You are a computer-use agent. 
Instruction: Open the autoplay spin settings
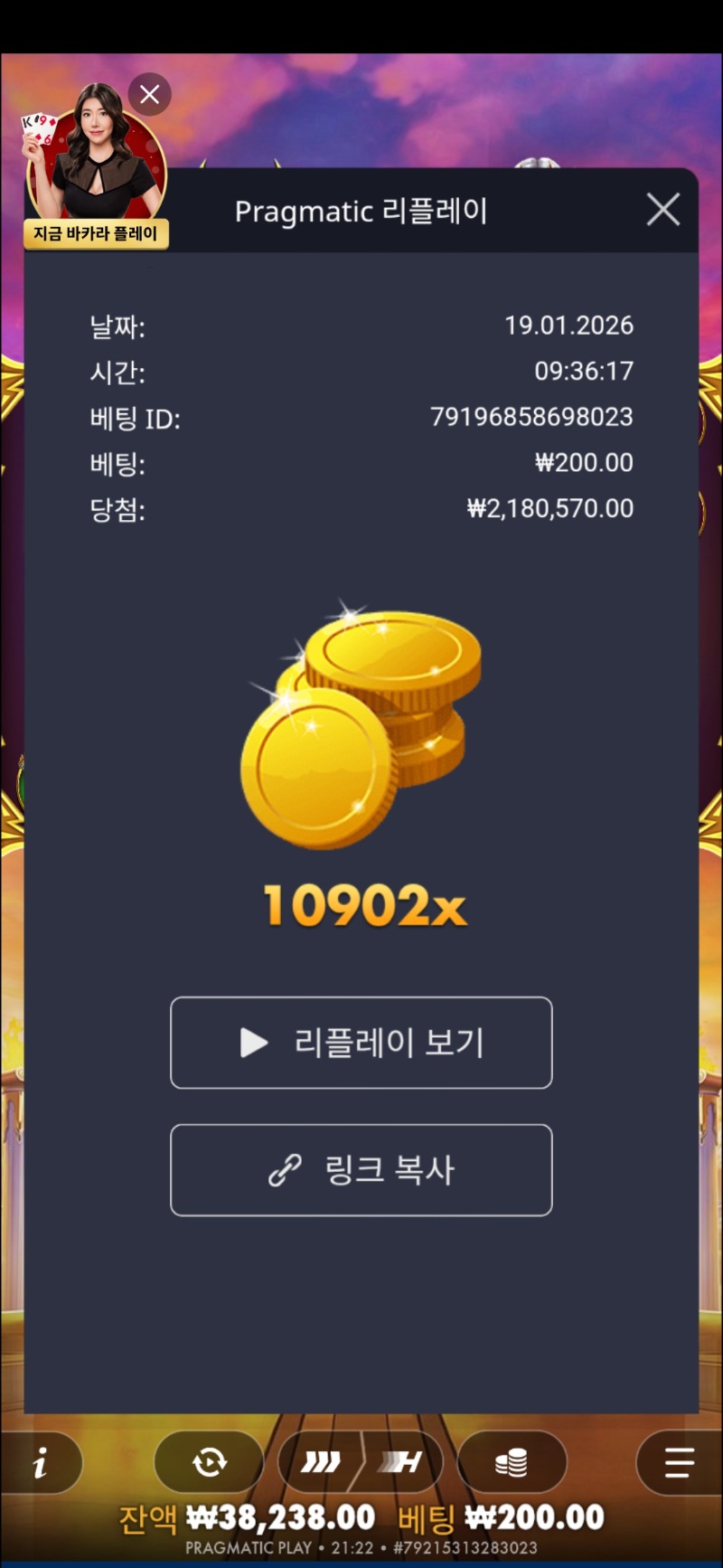(209, 1462)
